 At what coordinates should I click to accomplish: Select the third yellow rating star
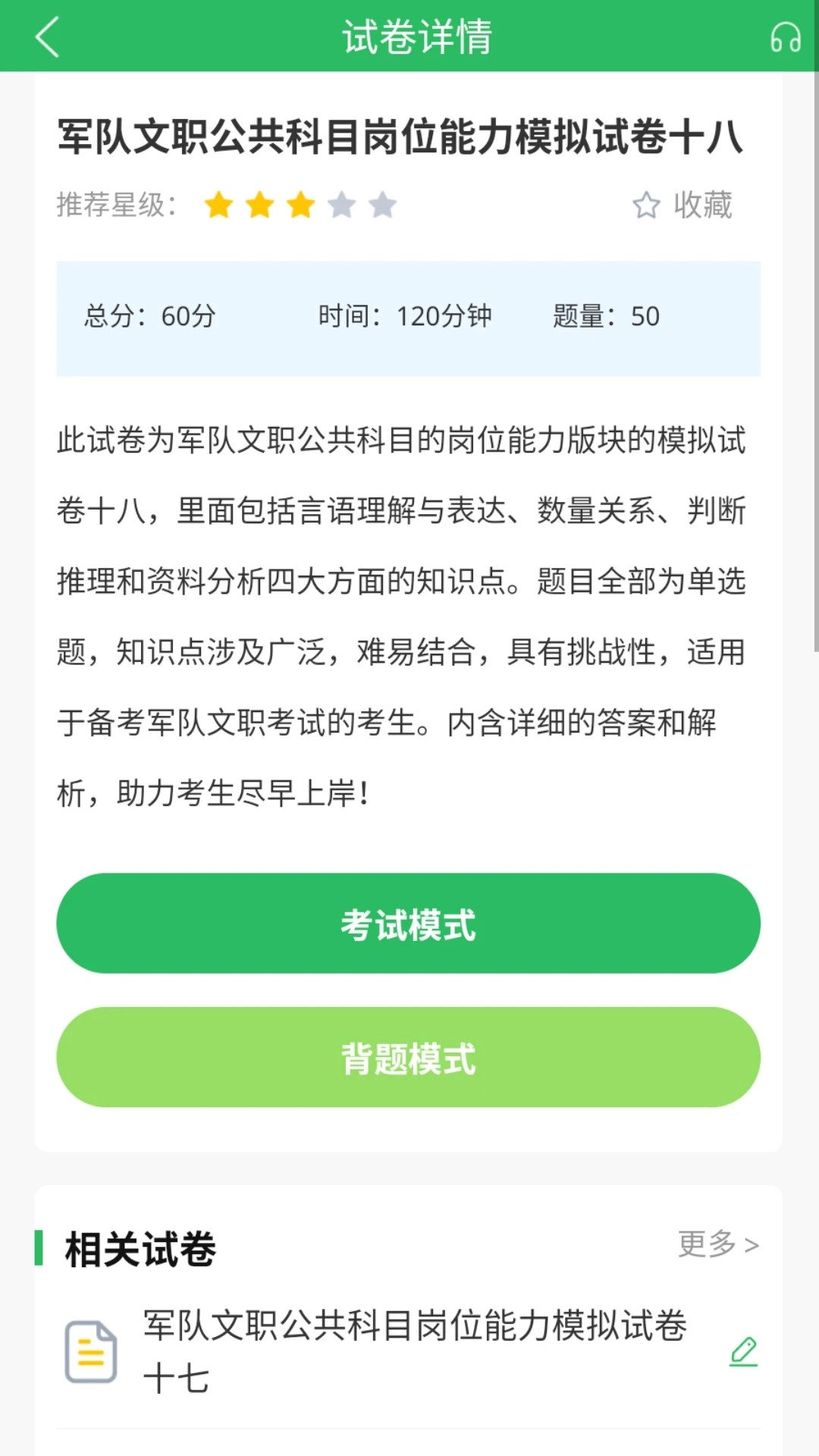point(300,205)
